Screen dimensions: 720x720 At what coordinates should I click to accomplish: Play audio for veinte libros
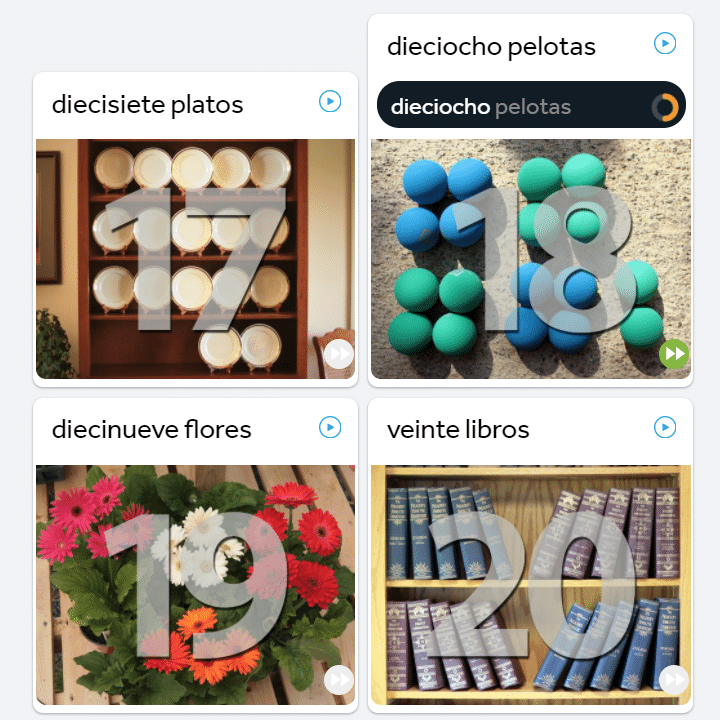point(665,427)
